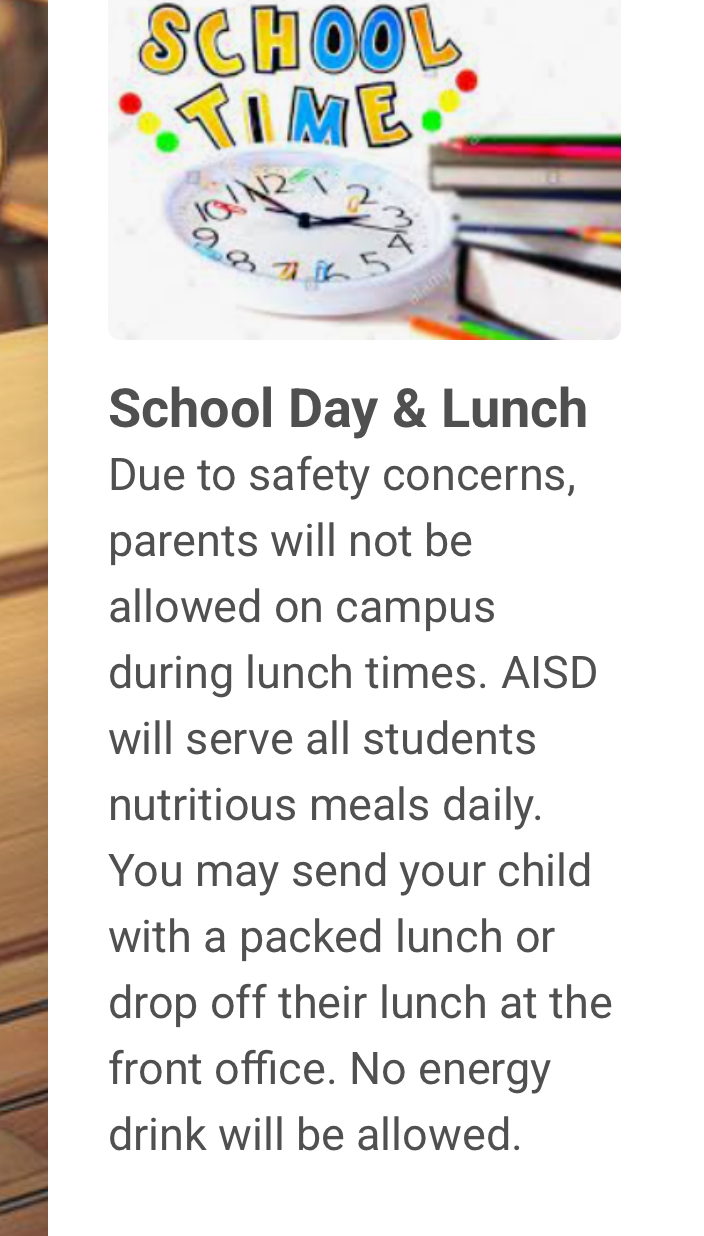Open the School Time clock image
This screenshot has width=704, height=1236.
364,168
